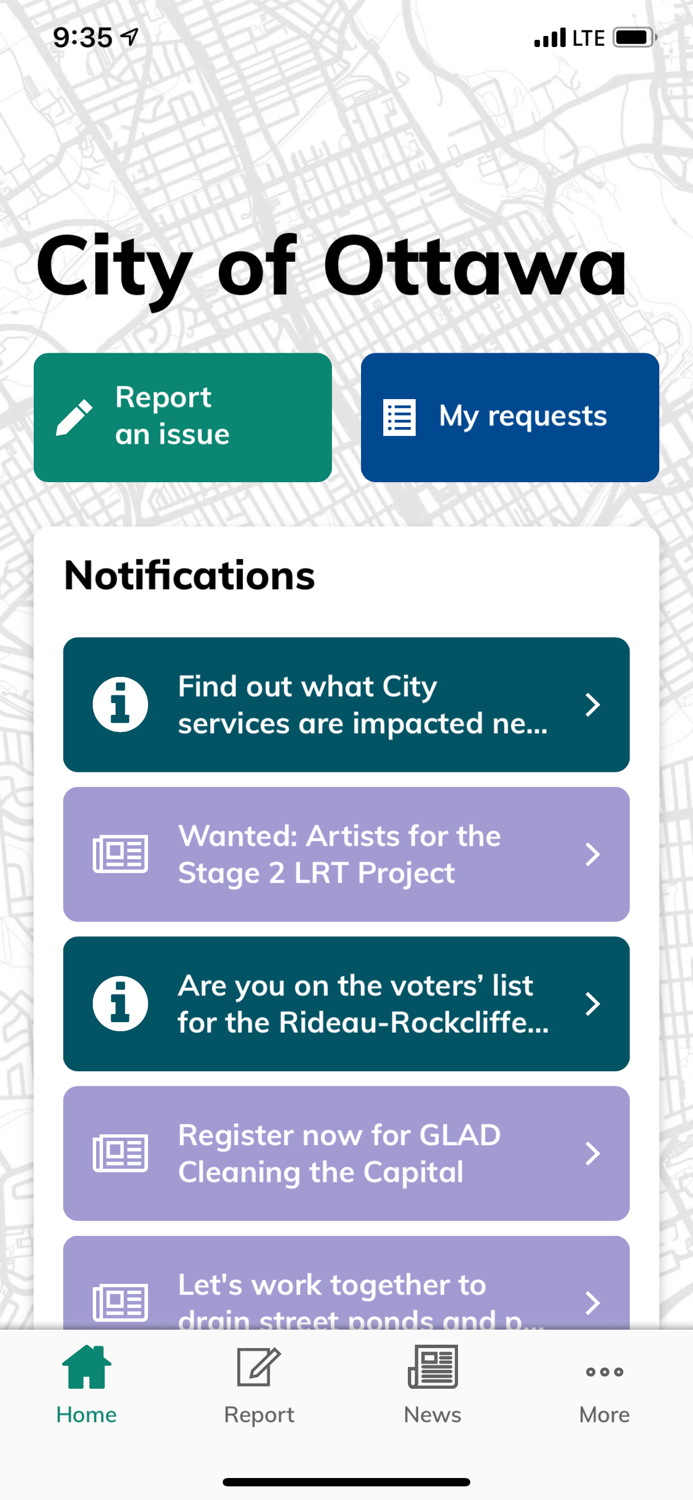Tap the Report an issue button

point(183,417)
